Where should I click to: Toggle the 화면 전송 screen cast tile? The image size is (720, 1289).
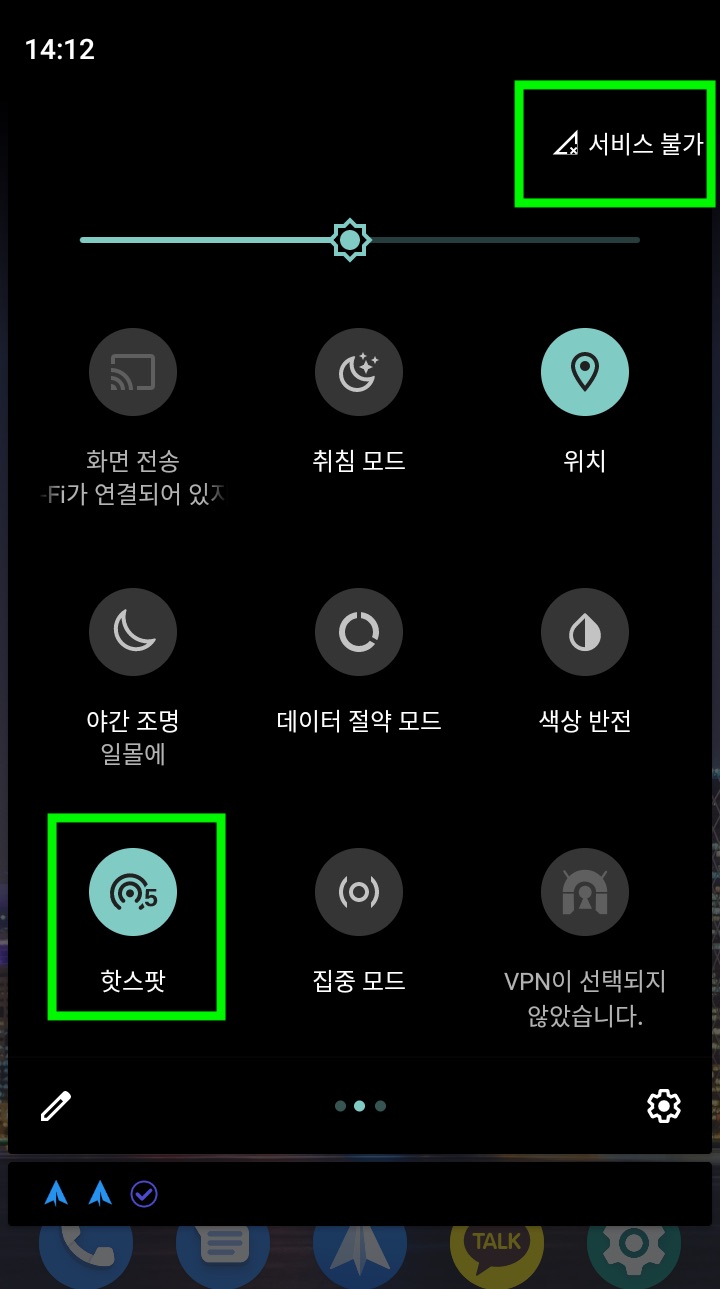pos(133,372)
